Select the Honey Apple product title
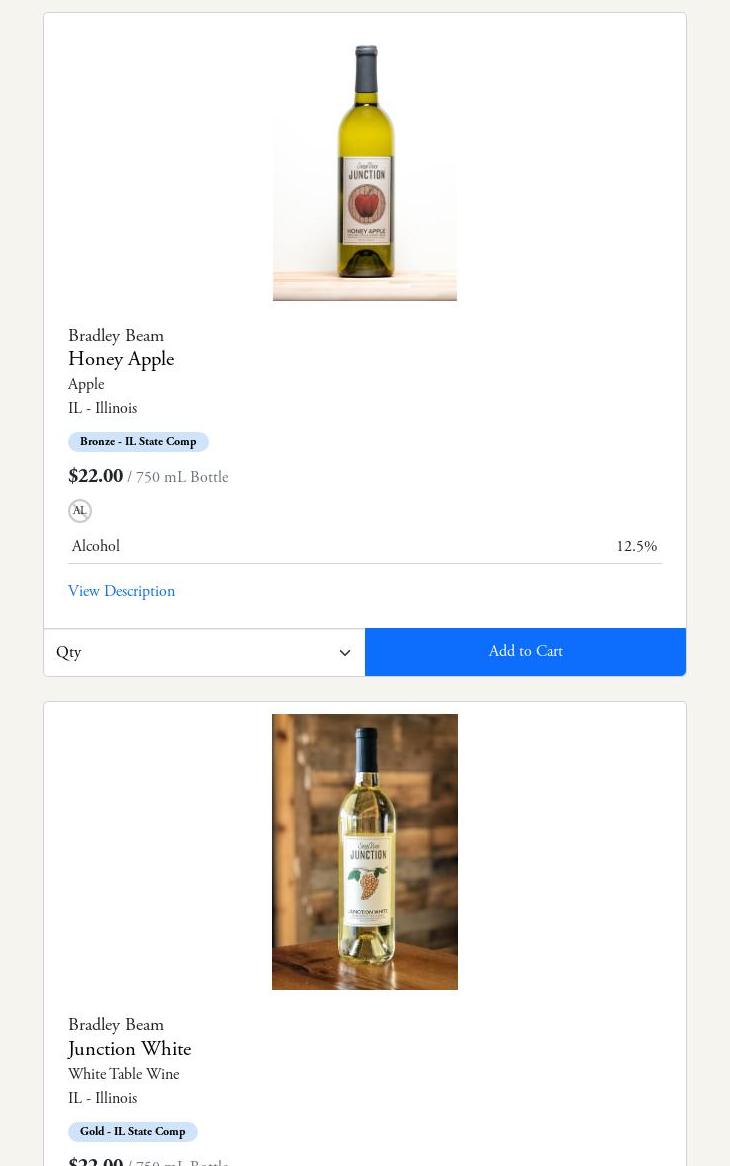 pos(121,359)
